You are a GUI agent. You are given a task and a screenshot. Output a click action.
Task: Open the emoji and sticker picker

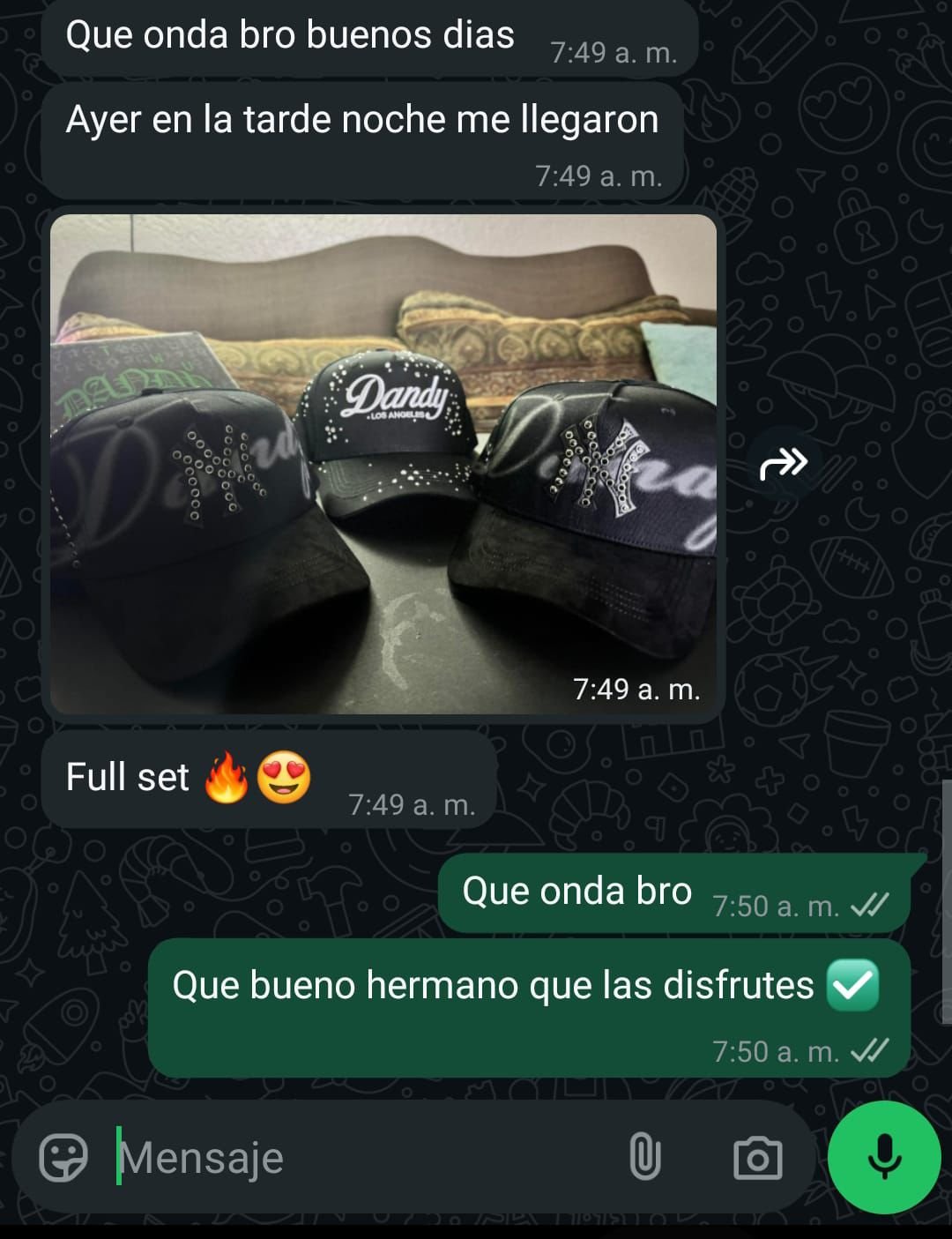point(63,1157)
